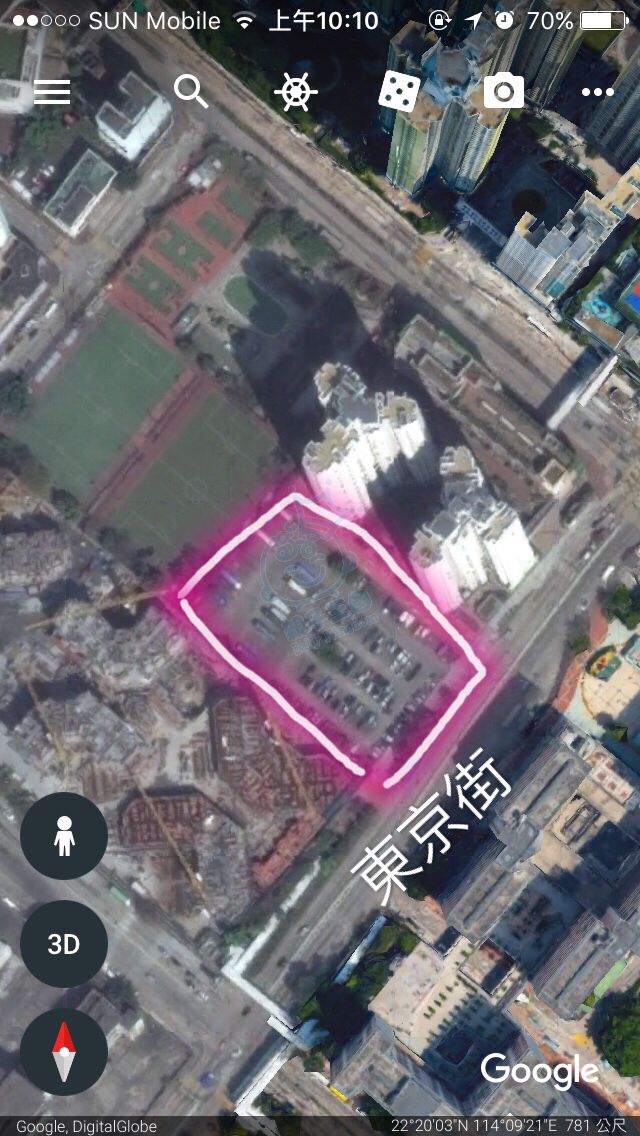Enter Street View with the pegman button

[64, 836]
